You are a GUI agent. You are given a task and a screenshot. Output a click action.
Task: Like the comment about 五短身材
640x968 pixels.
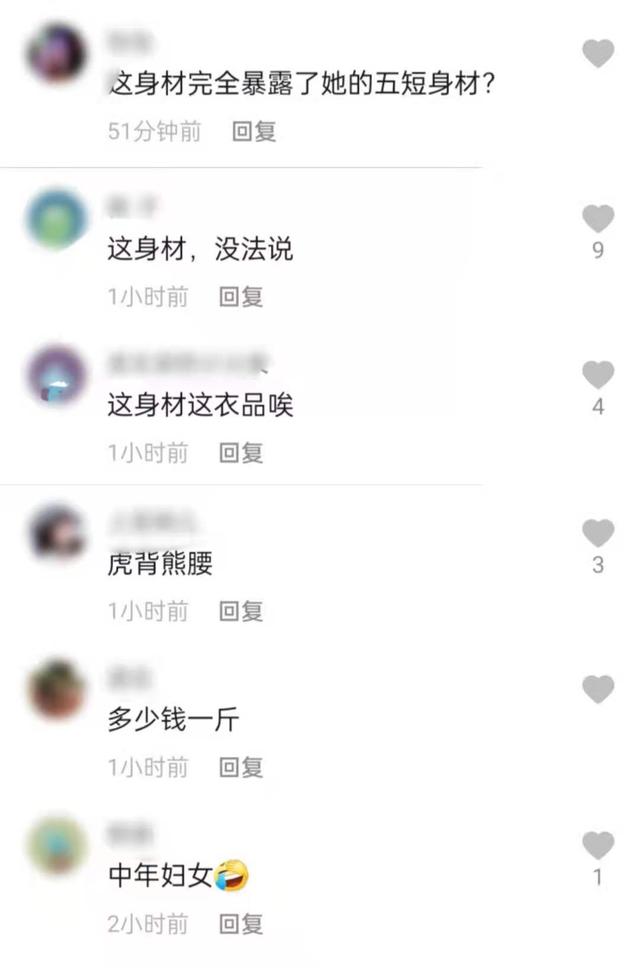click(598, 54)
